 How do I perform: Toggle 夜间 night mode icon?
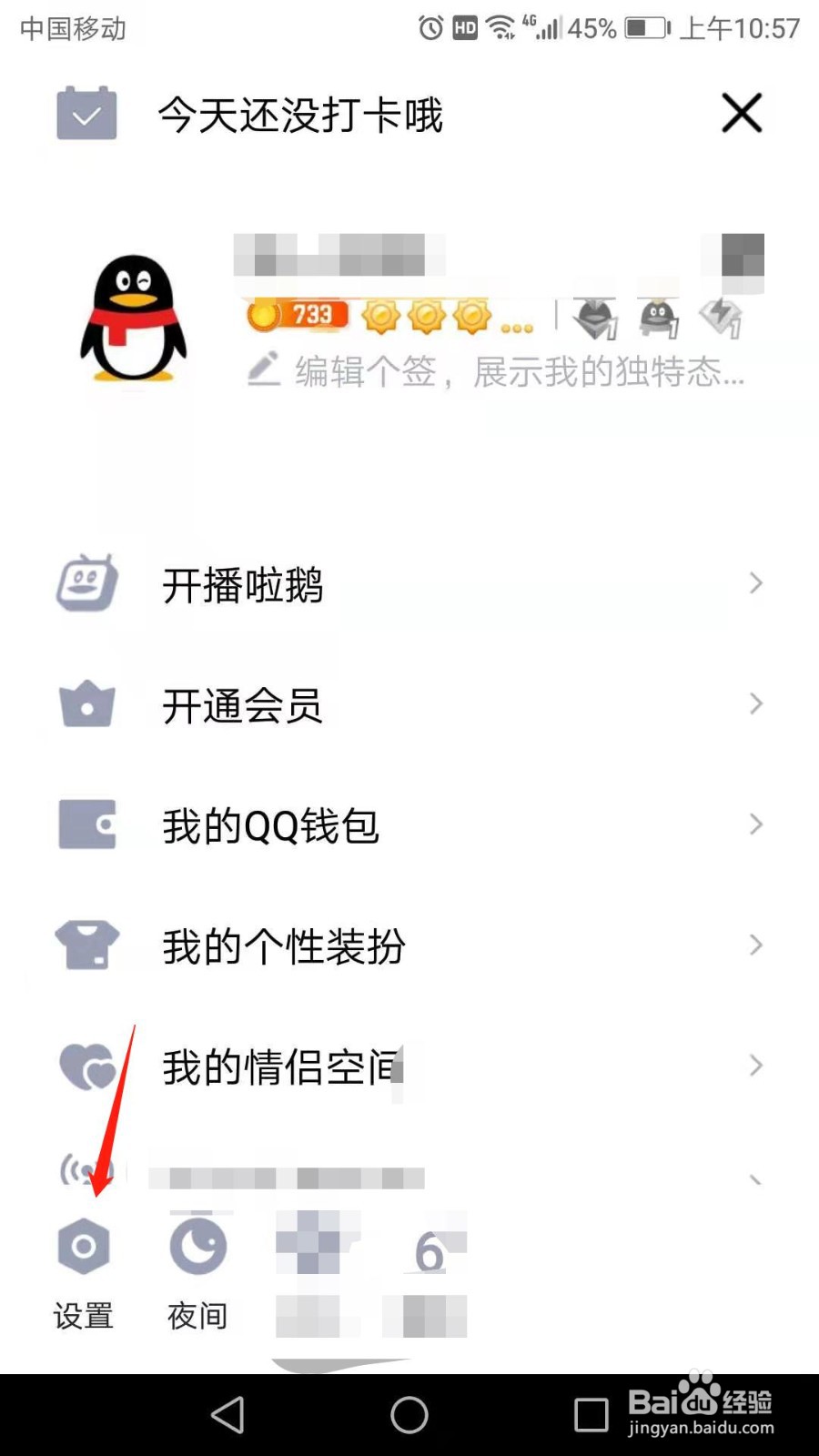pos(197,1247)
